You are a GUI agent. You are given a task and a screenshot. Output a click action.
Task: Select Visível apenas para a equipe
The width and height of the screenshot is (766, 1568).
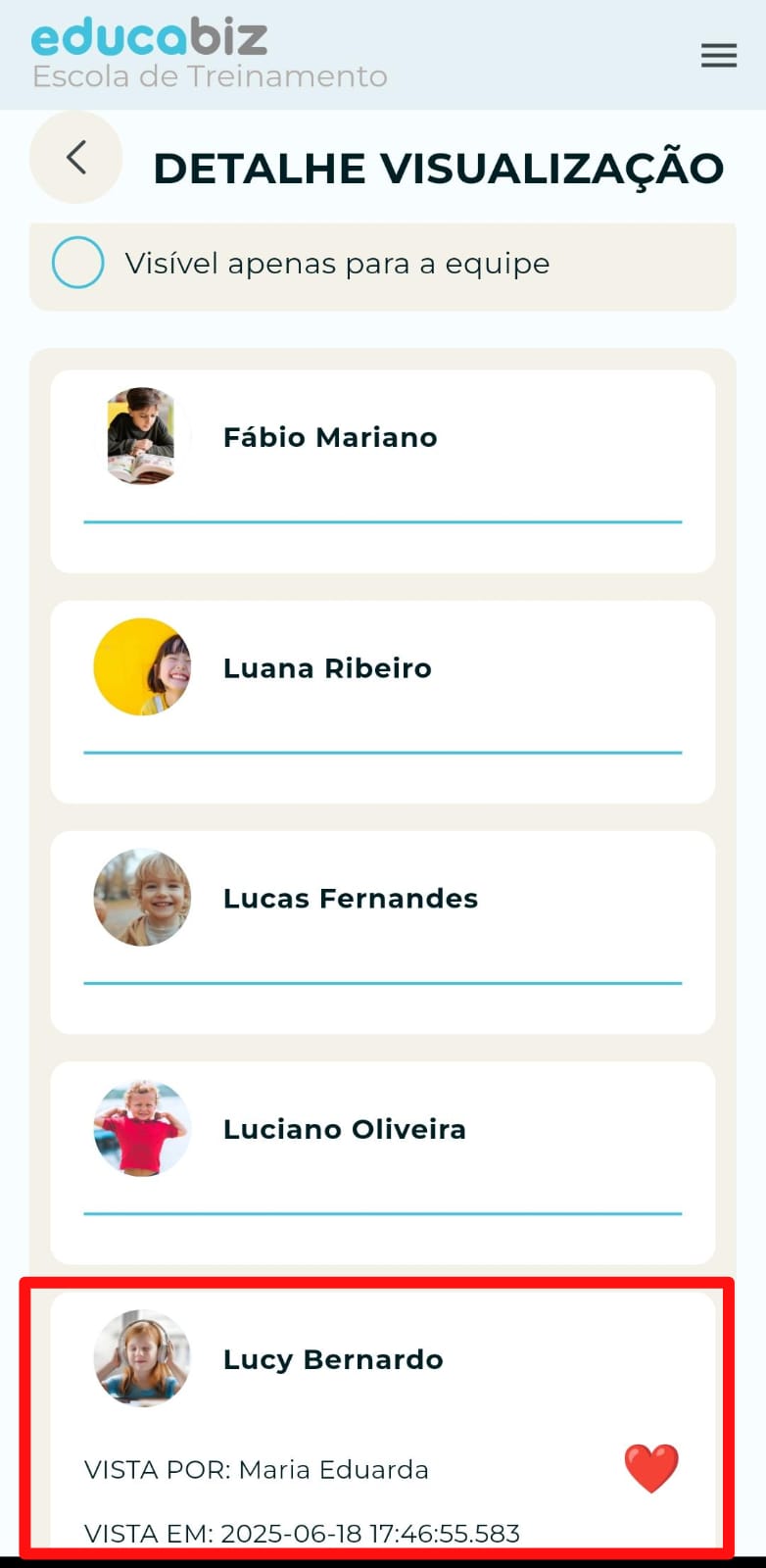(x=78, y=263)
